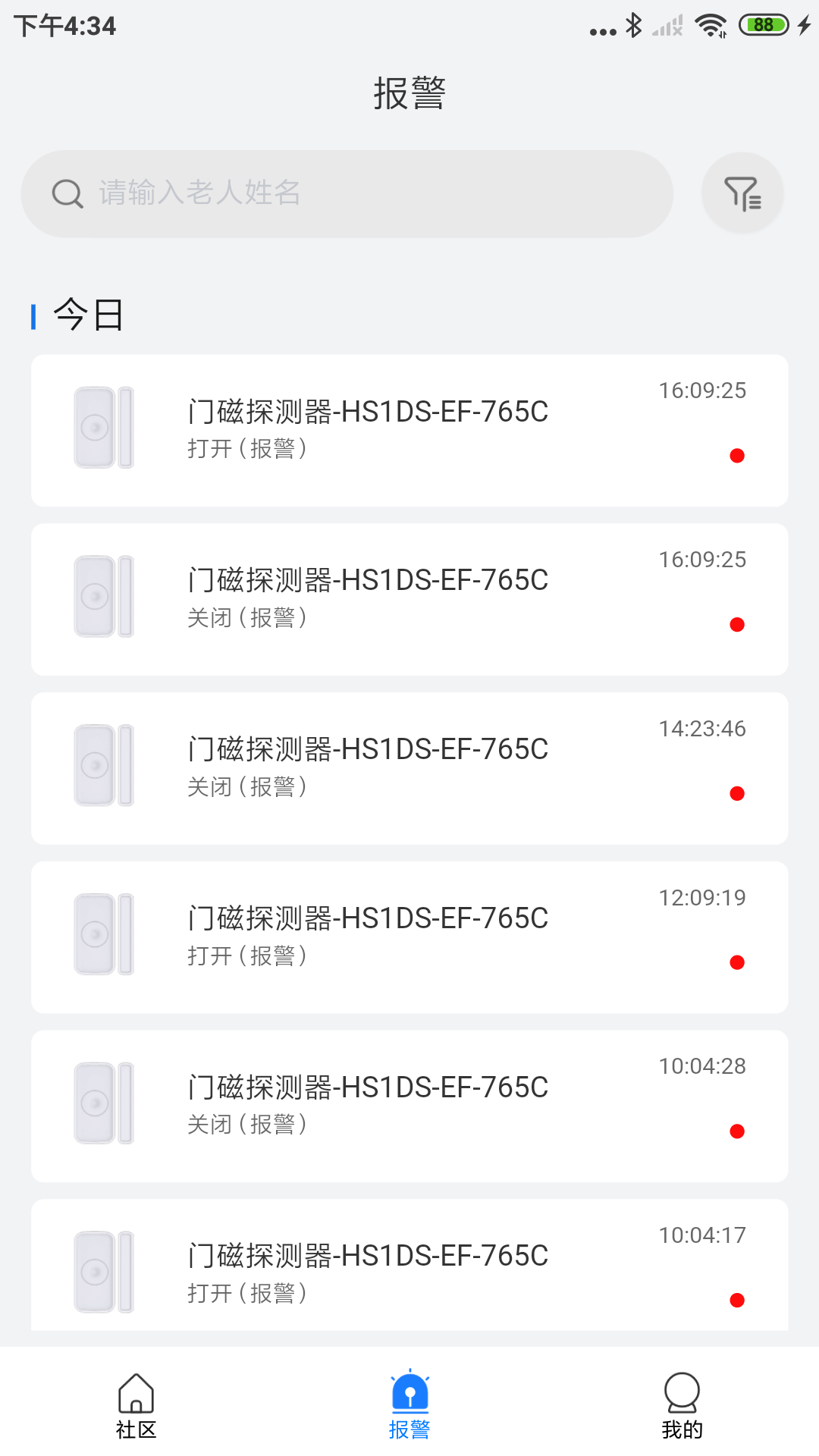Click the 请输入老人姓名 search input field
The image size is (819, 1456).
pyautogui.click(x=347, y=193)
